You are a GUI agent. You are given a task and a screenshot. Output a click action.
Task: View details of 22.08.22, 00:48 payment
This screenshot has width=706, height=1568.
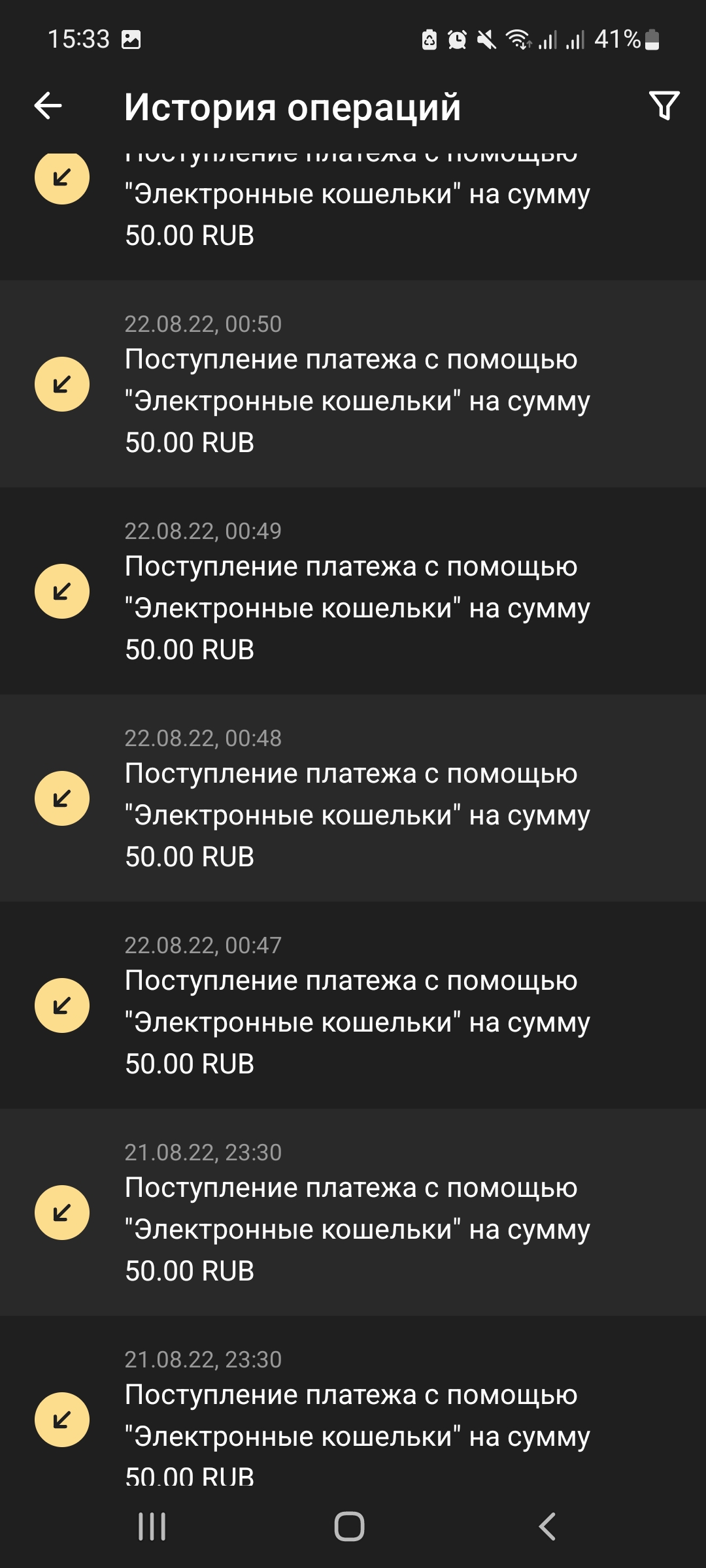353,798
